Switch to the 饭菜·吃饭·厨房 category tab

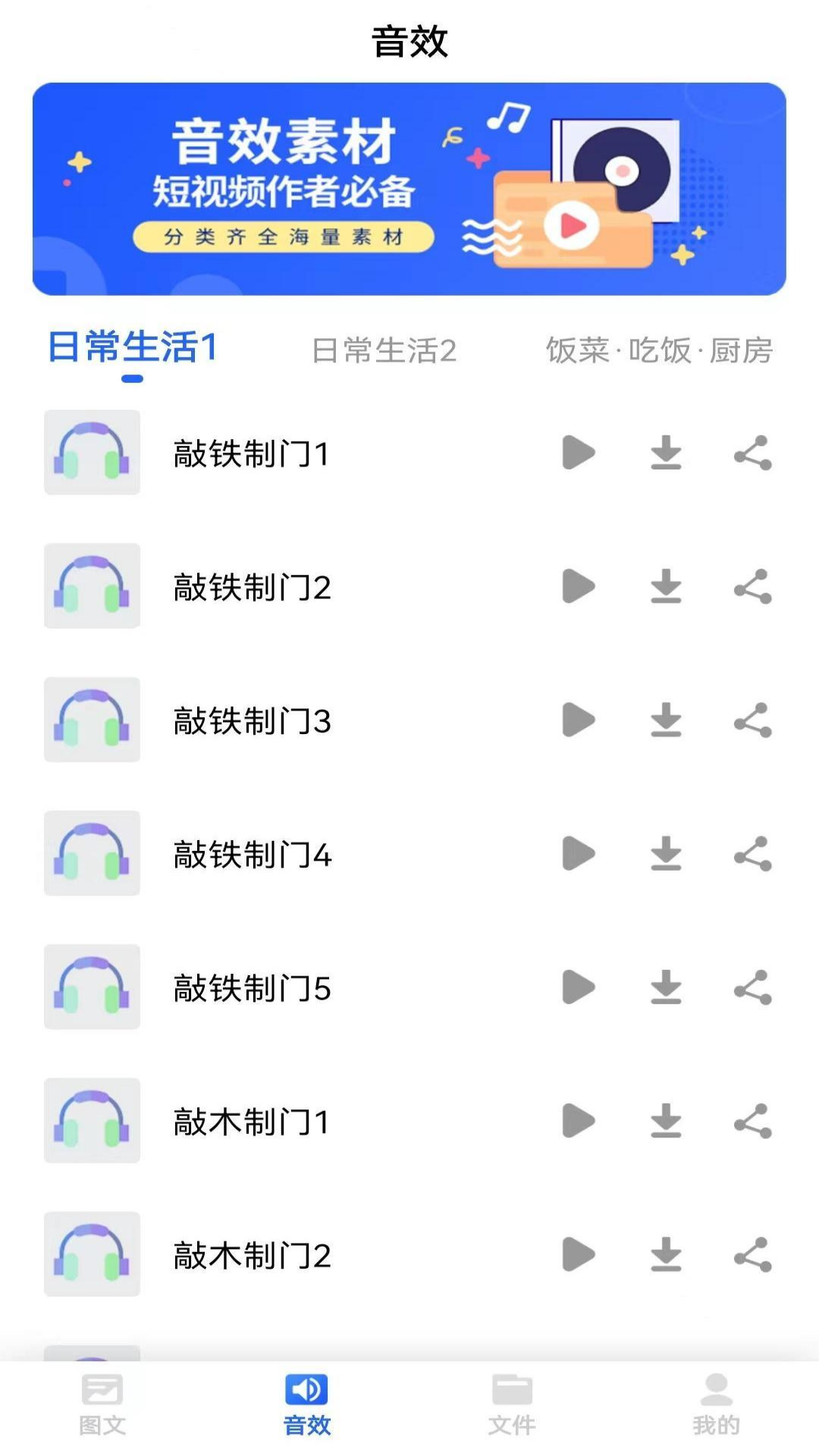pyautogui.click(x=658, y=350)
